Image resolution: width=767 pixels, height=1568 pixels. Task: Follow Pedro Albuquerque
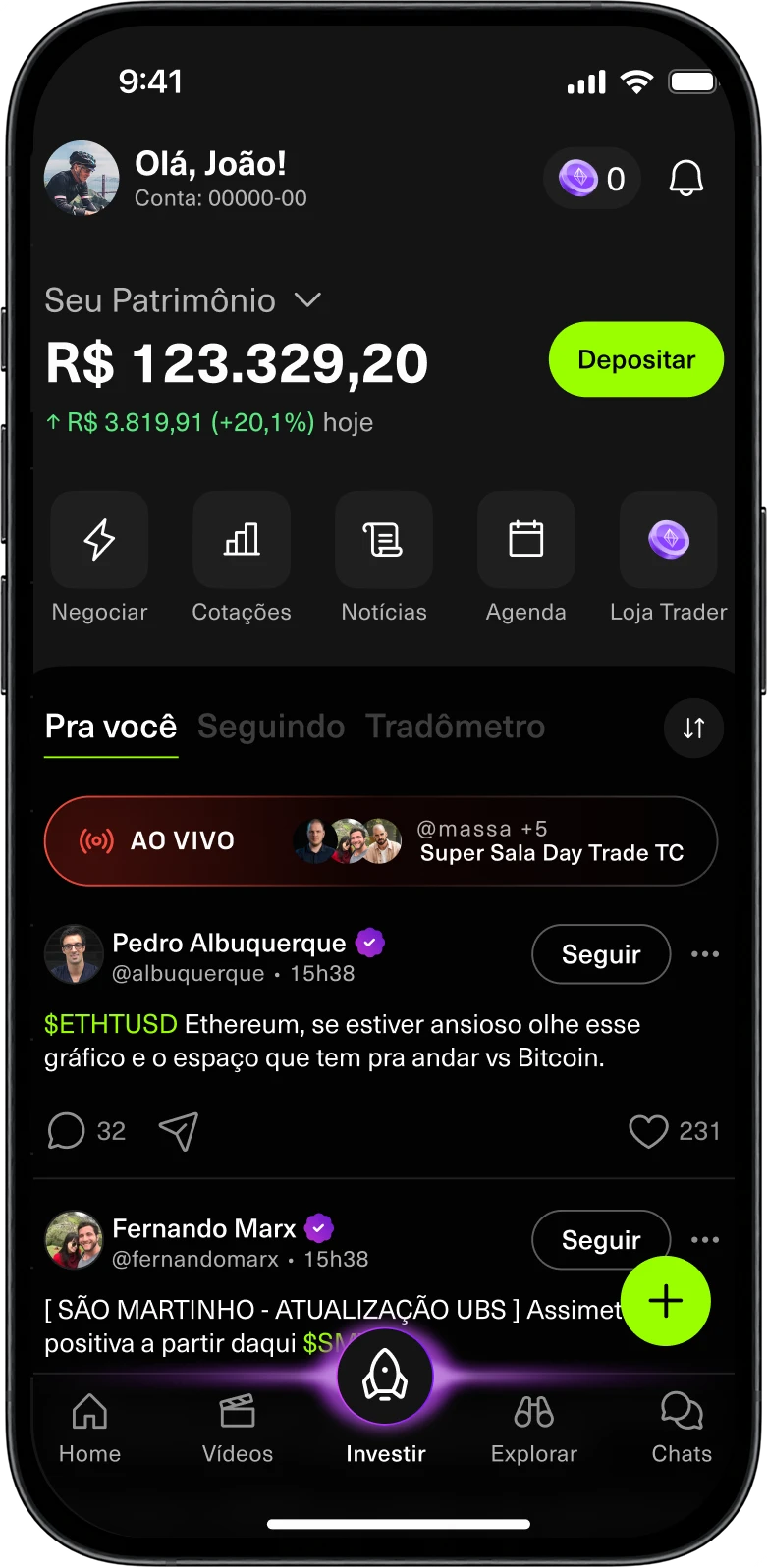(600, 954)
